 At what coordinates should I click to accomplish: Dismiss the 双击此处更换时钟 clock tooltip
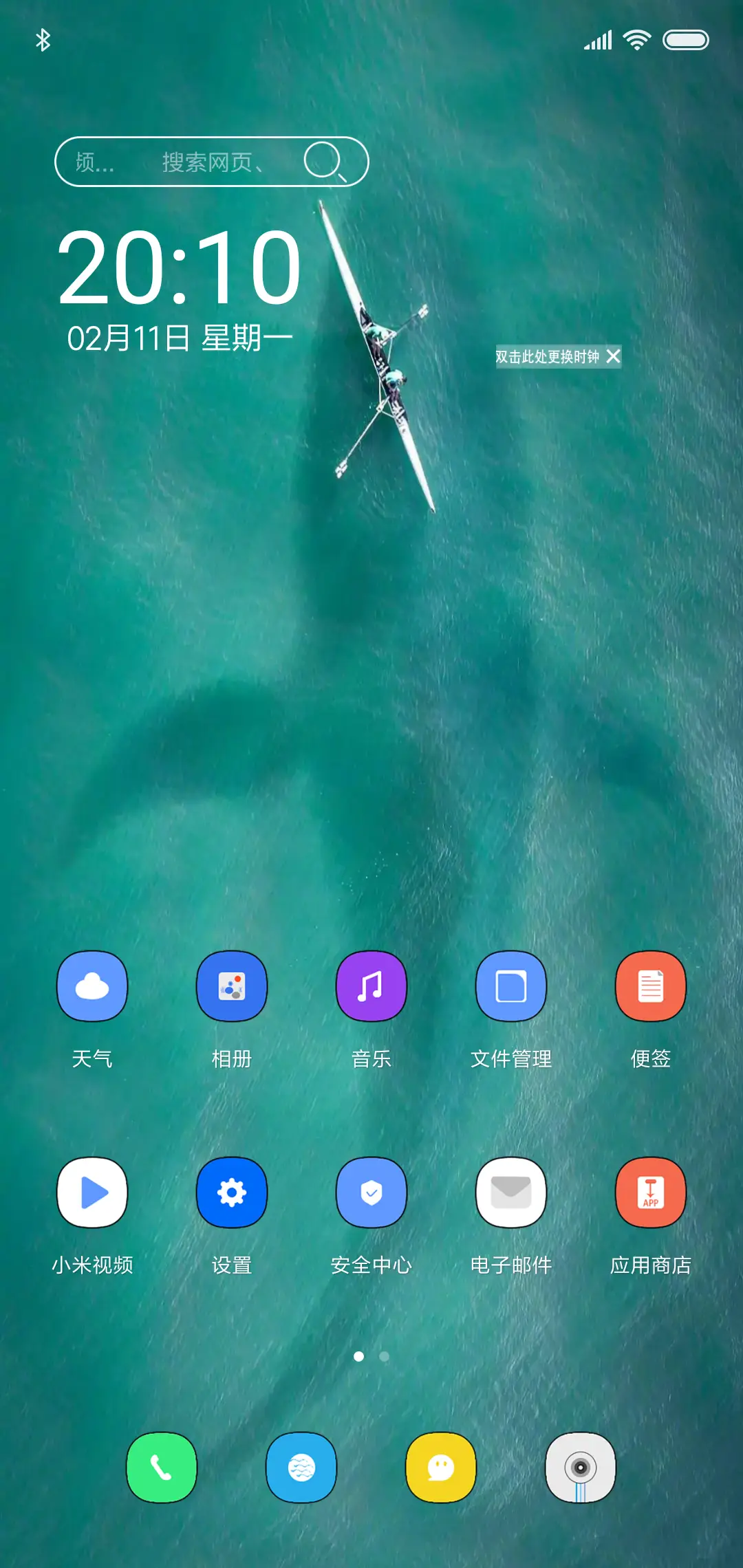coord(614,357)
